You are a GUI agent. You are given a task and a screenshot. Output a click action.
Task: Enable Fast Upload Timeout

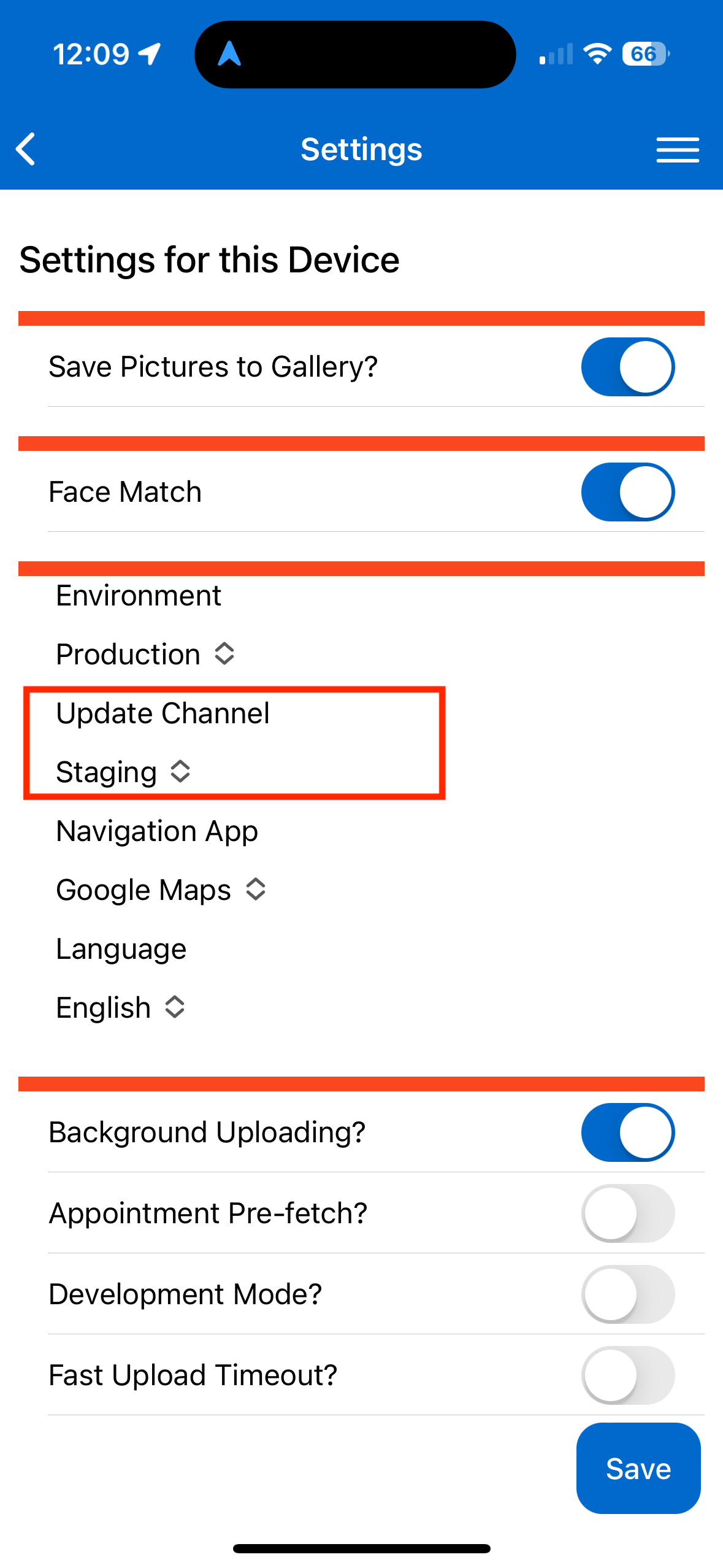[627, 1375]
